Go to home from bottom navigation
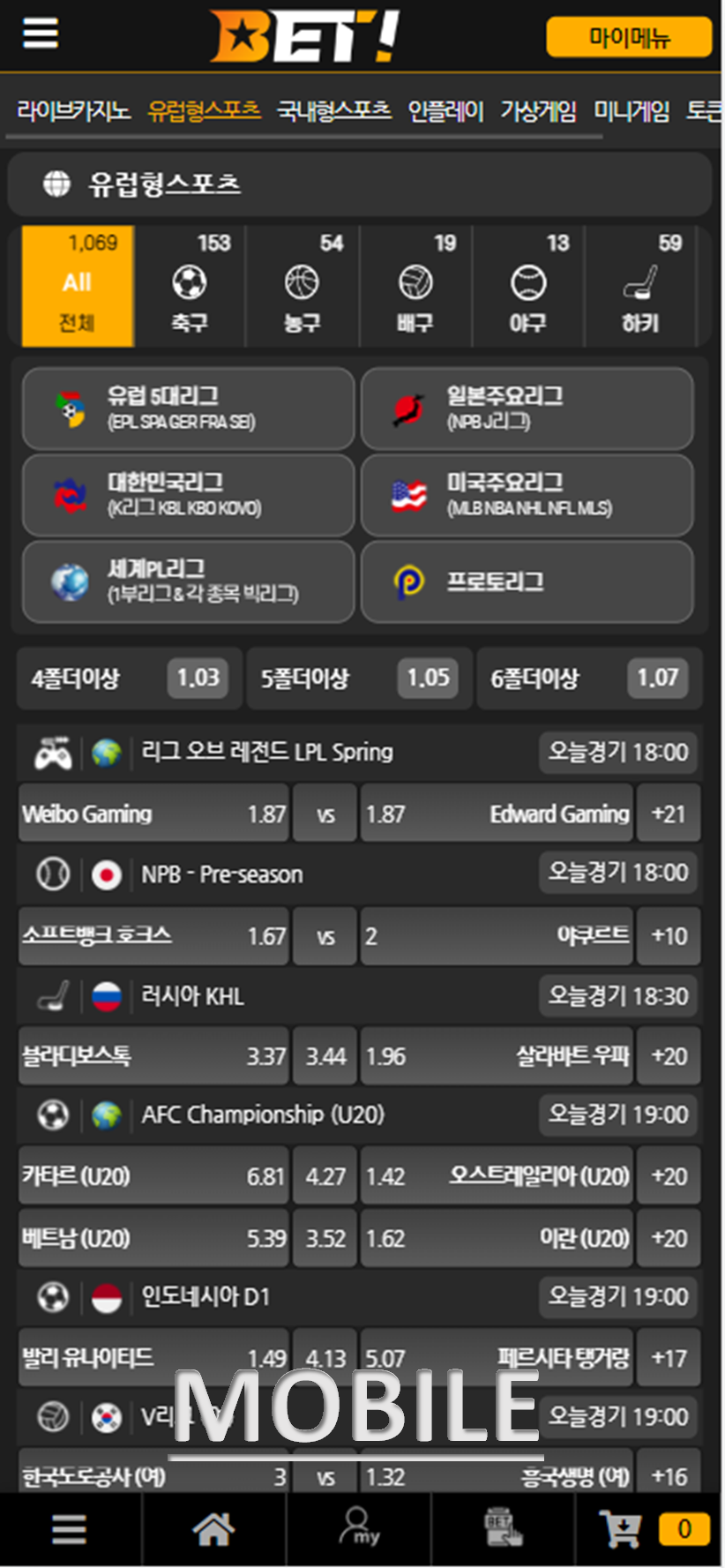The width and height of the screenshot is (725, 1568). [213, 1529]
